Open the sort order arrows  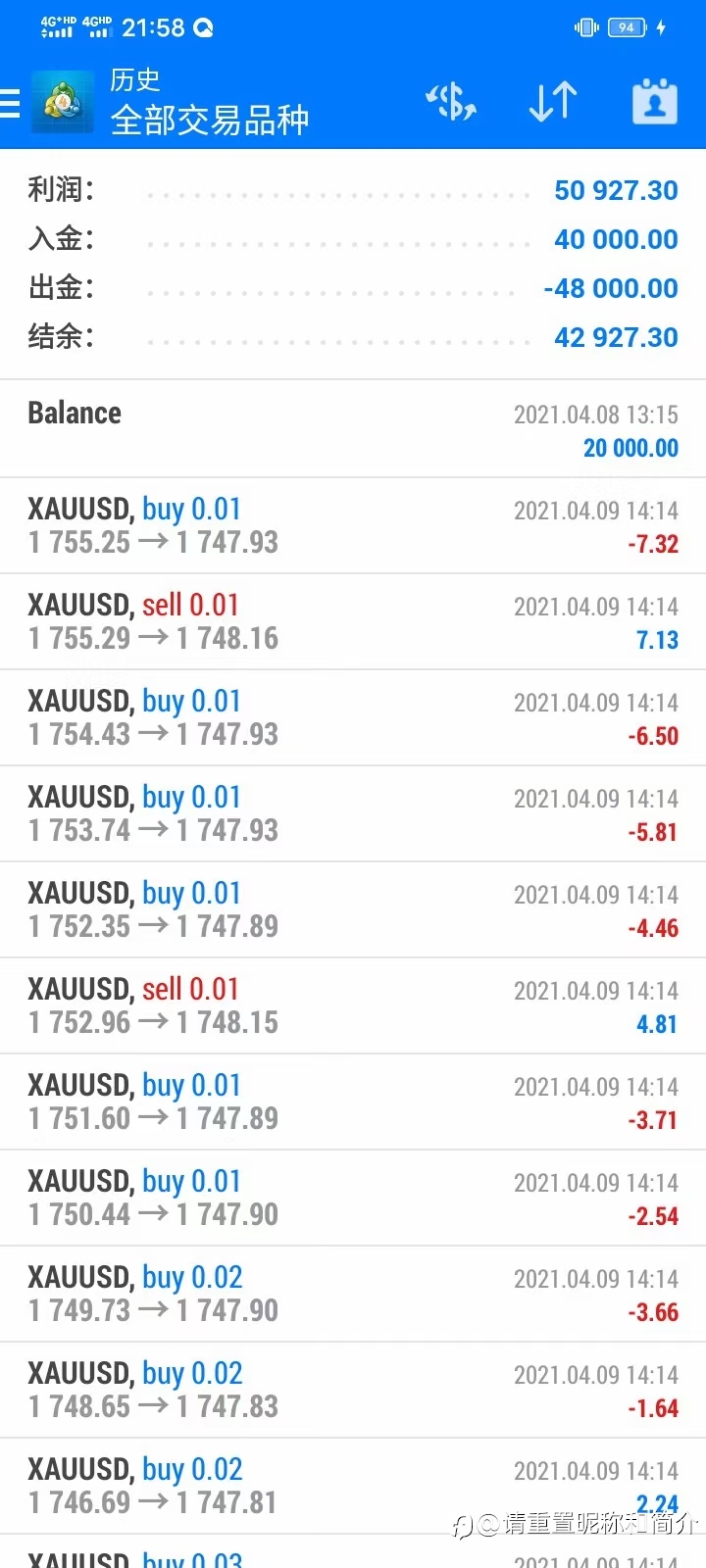pyautogui.click(x=553, y=102)
